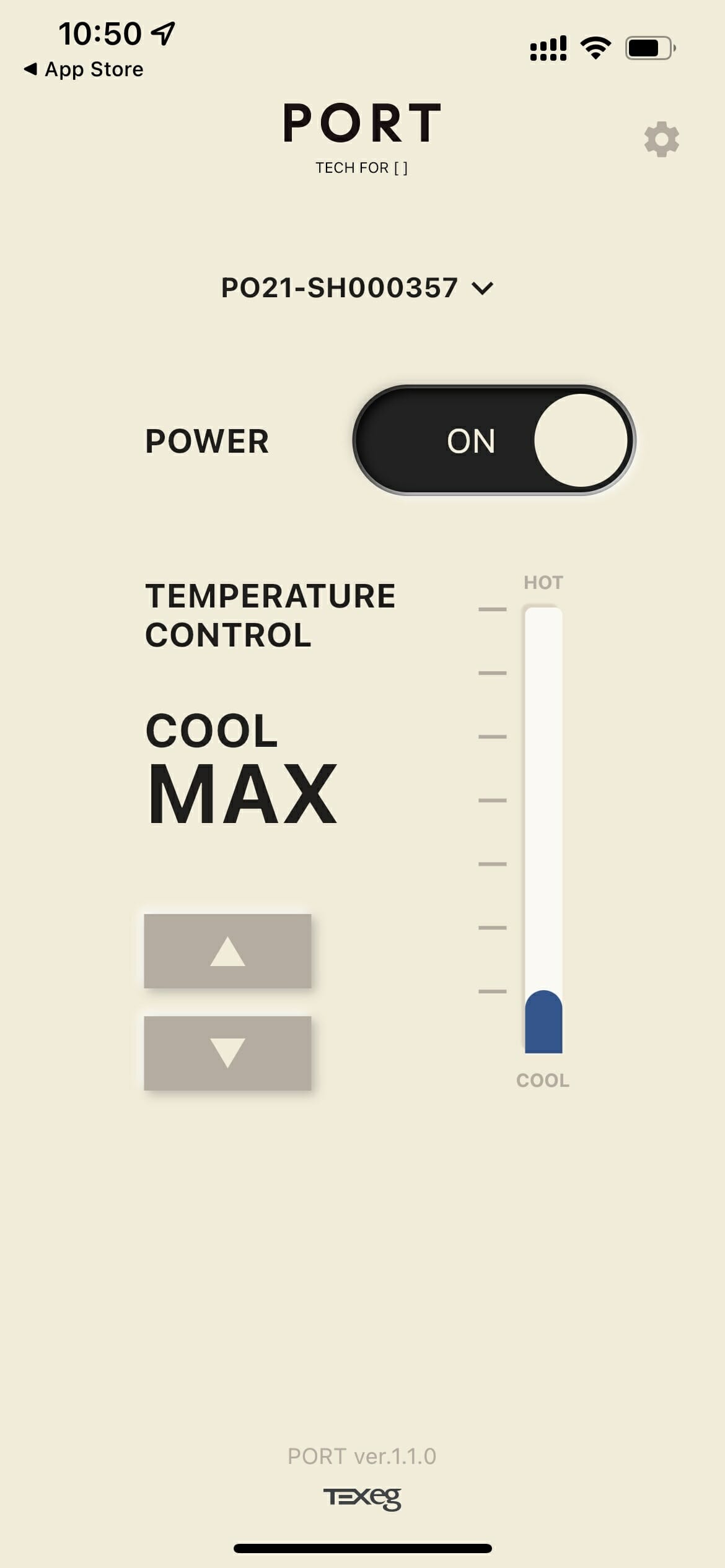725x1568 pixels.
Task: Lower temperature with the down arrow button
Action: point(227,1053)
